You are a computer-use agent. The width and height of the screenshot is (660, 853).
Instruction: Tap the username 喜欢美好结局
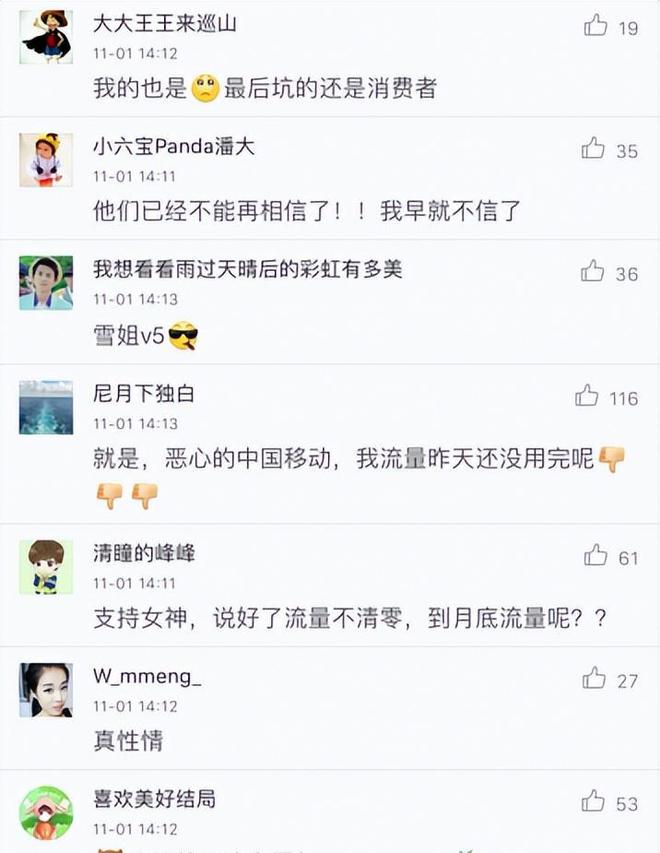click(154, 799)
